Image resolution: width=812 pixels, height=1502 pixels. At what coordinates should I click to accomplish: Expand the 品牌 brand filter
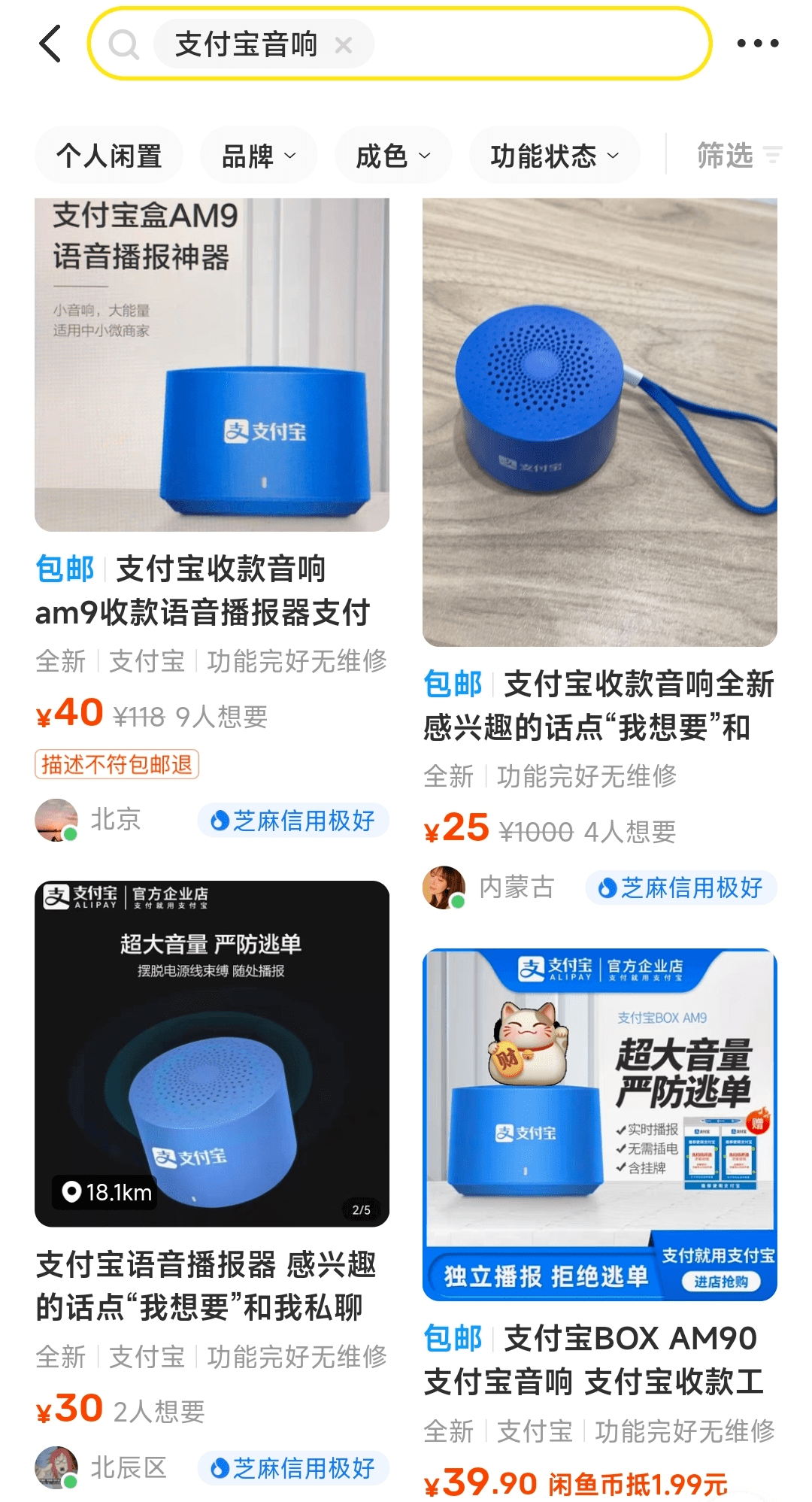pos(258,155)
